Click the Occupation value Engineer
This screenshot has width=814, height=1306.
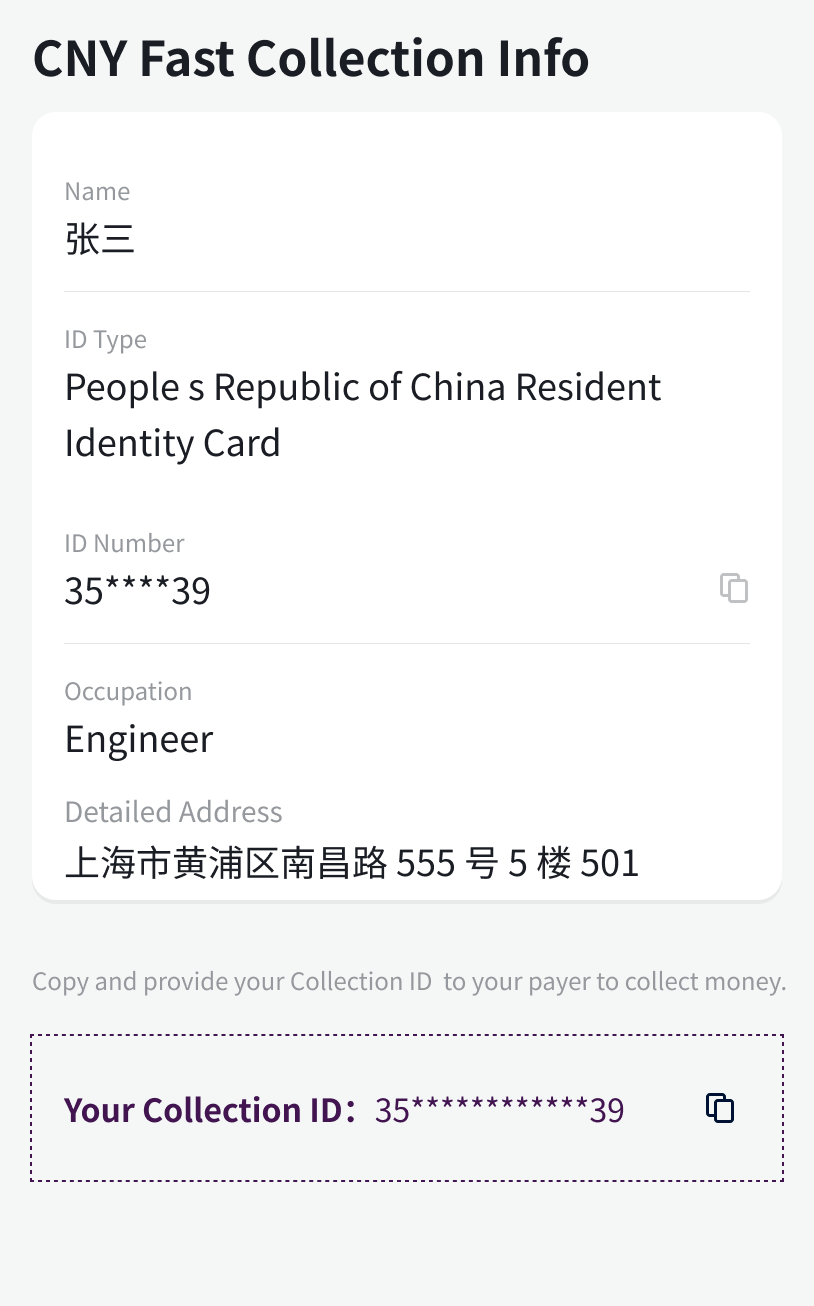[x=139, y=738]
